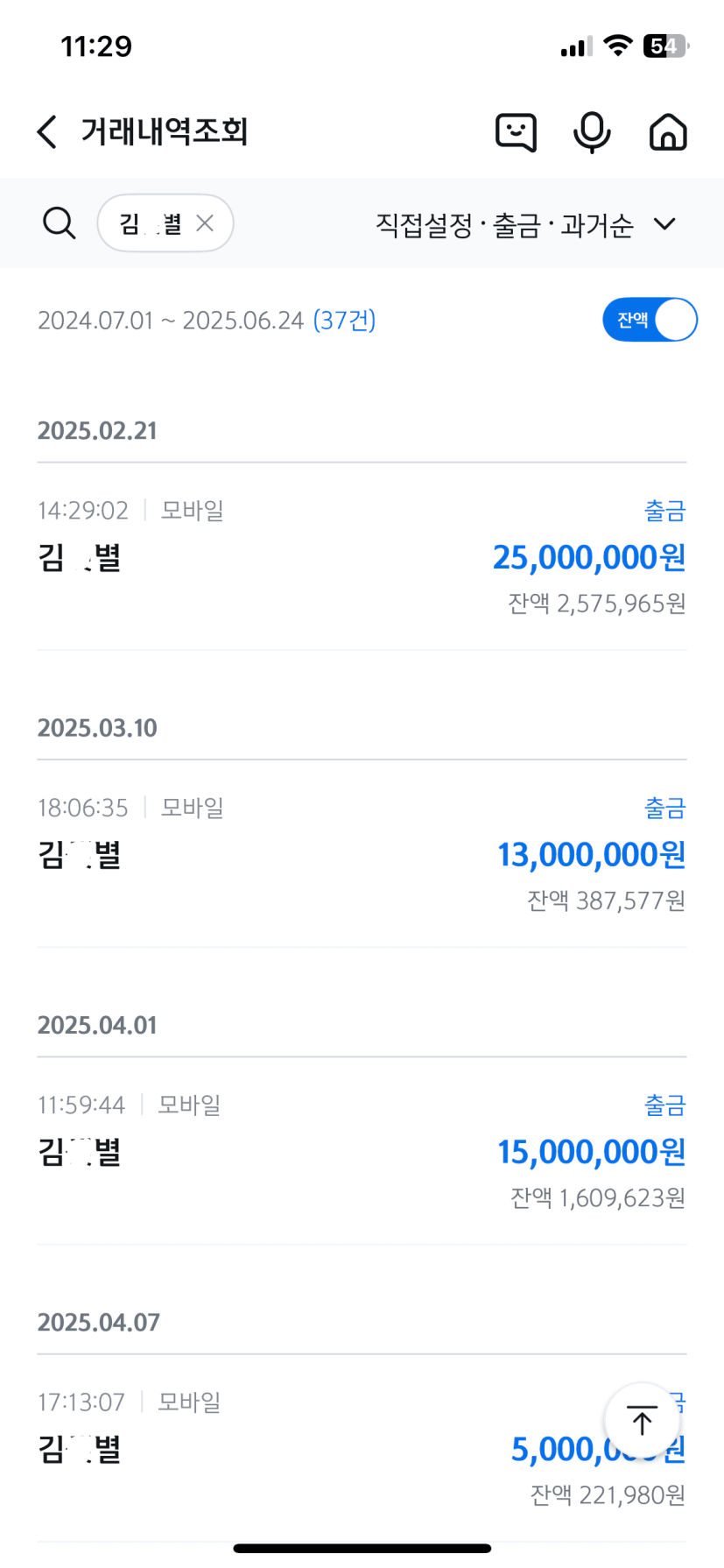Open the chatbot assistant icon
This screenshot has height=1568, width=724.
point(516,132)
